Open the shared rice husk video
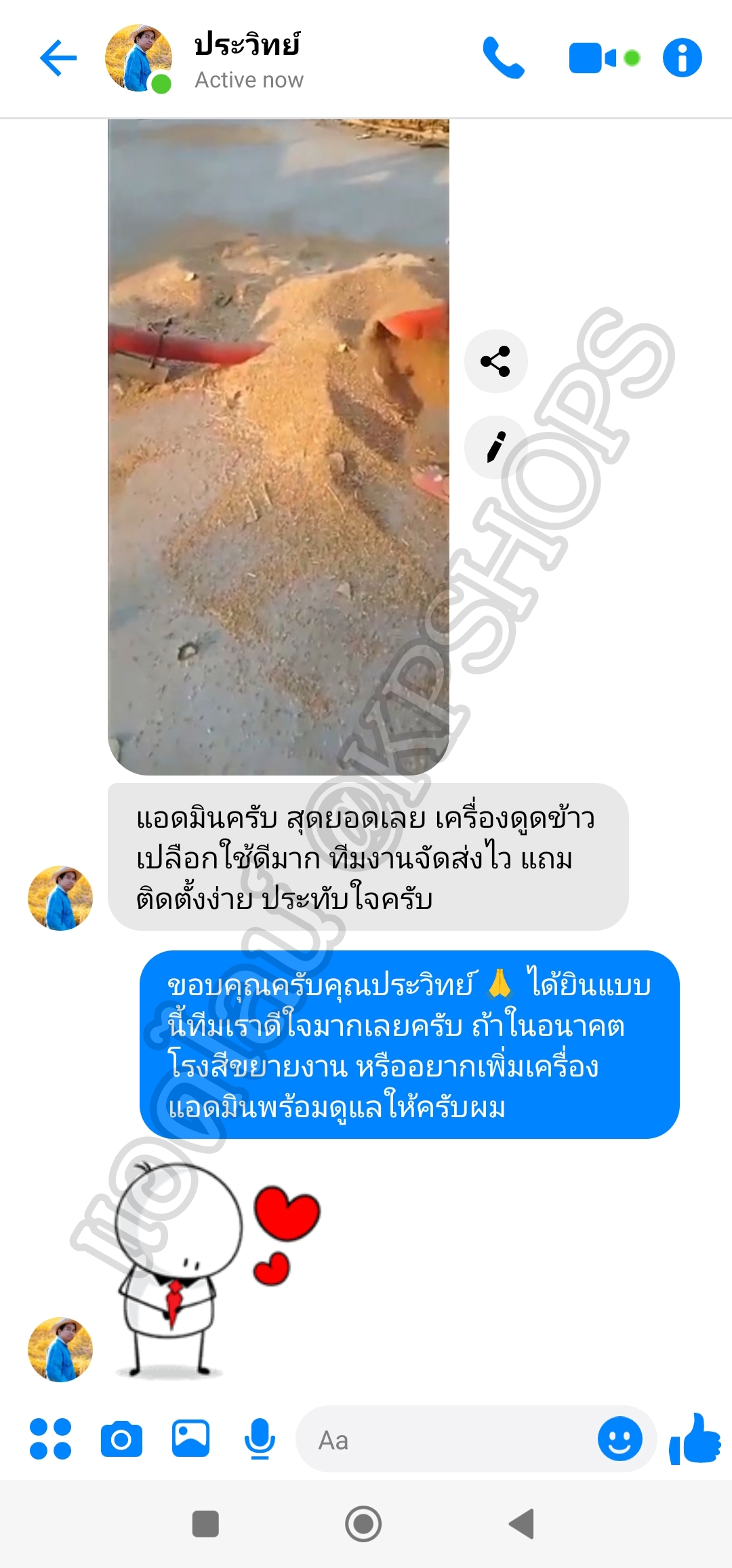The width and height of the screenshot is (732, 1568). point(278,447)
